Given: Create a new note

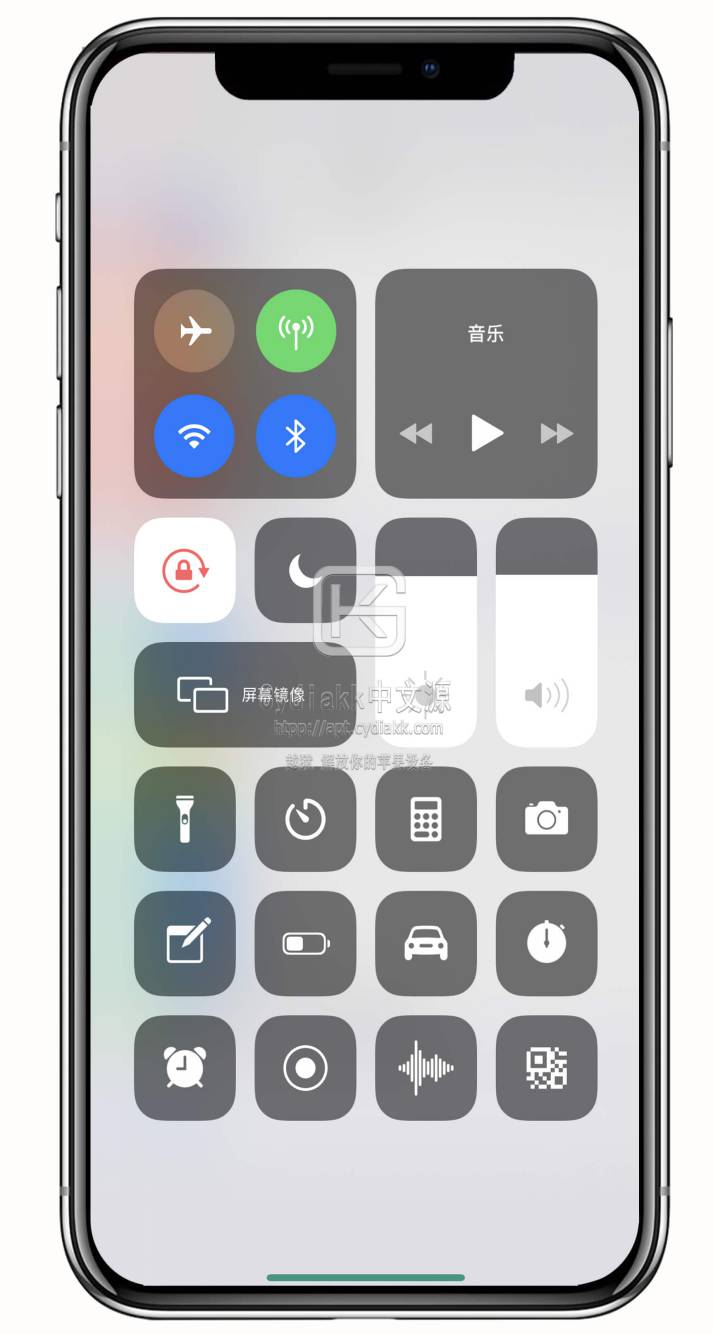Looking at the screenshot, I should 185,943.
